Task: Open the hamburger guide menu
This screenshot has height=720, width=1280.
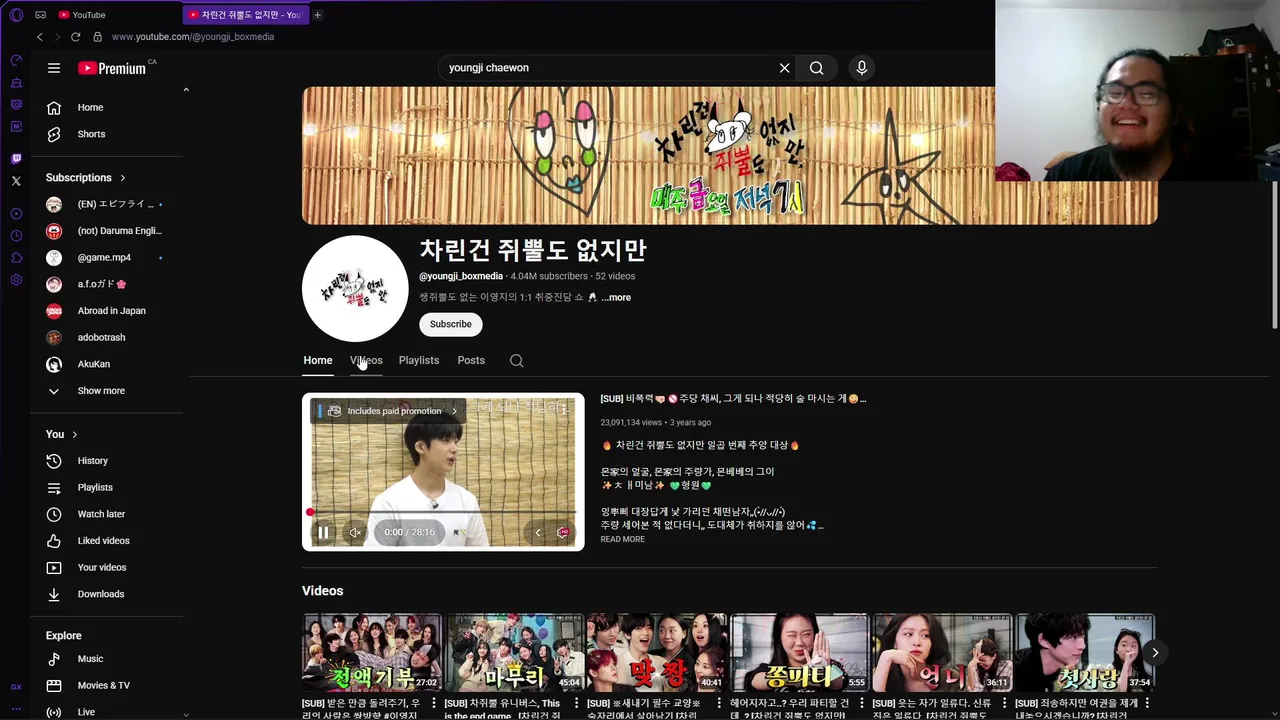Action: (54, 68)
